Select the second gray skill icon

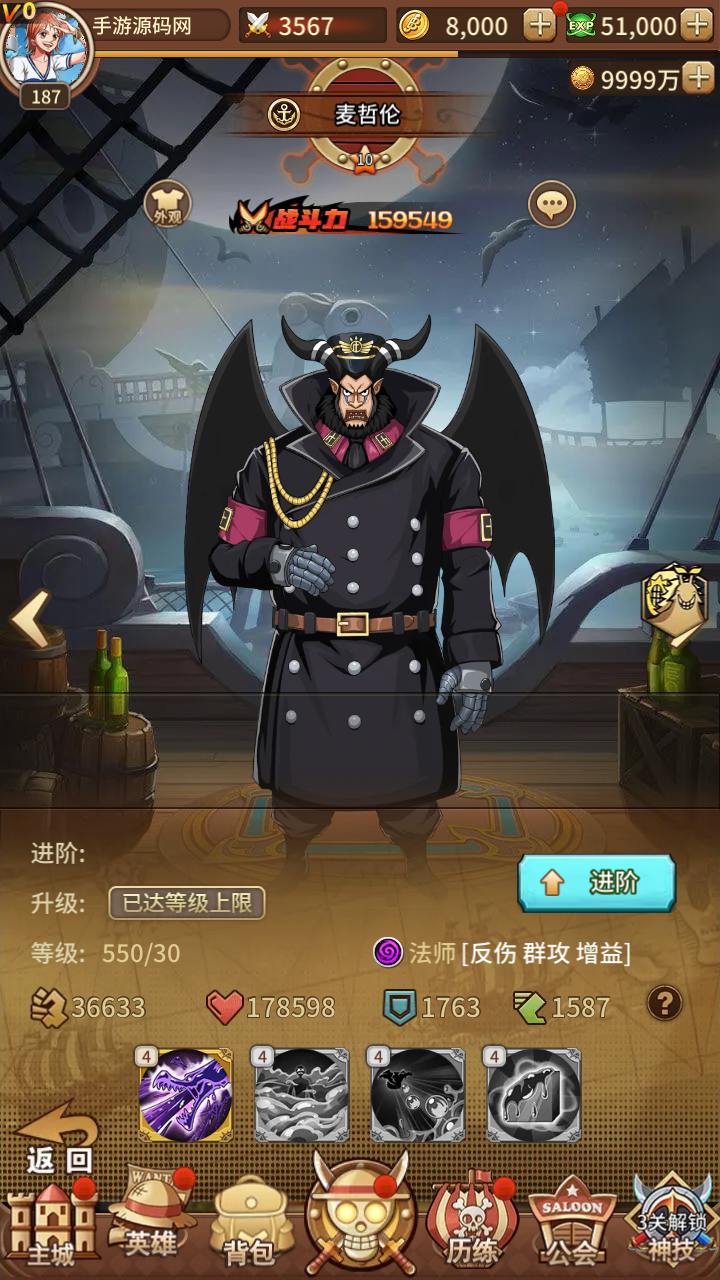(x=301, y=1095)
